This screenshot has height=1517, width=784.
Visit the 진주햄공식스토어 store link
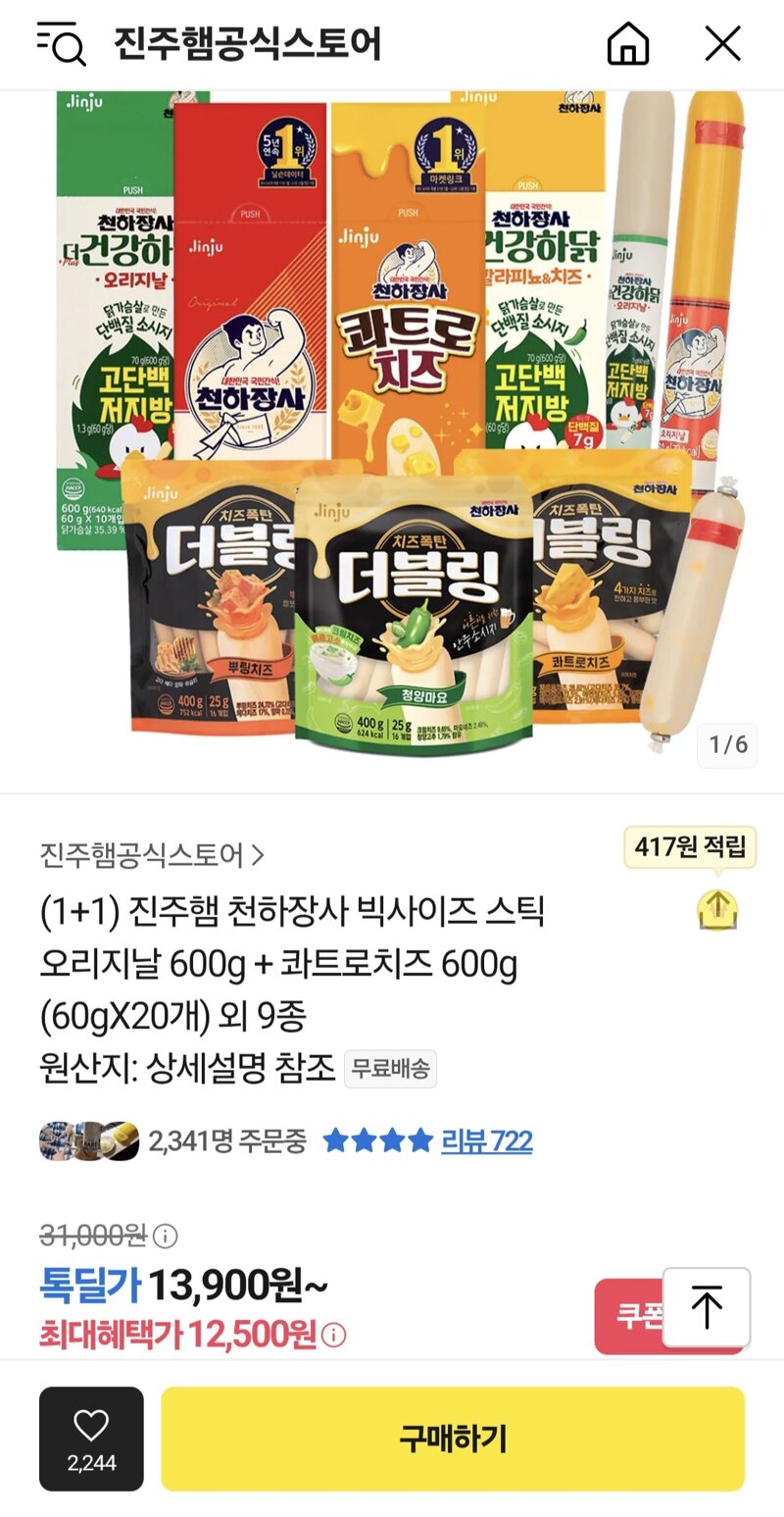pos(152,855)
